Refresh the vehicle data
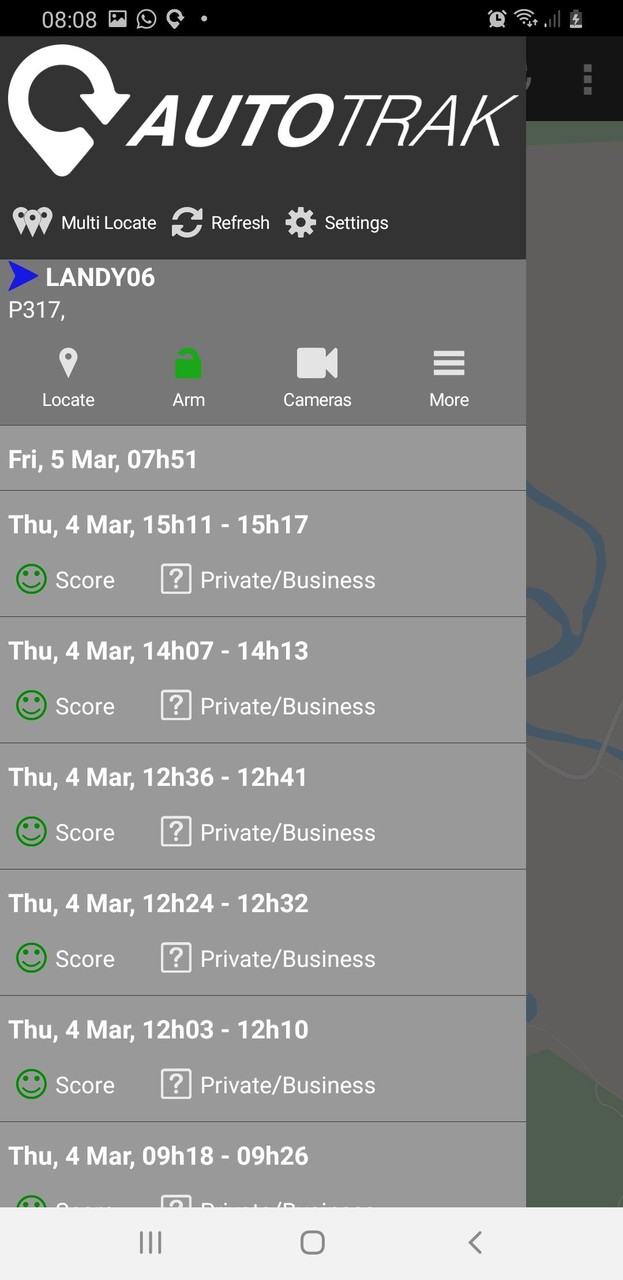The height and width of the screenshot is (1280, 623). [x=221, y=223]
